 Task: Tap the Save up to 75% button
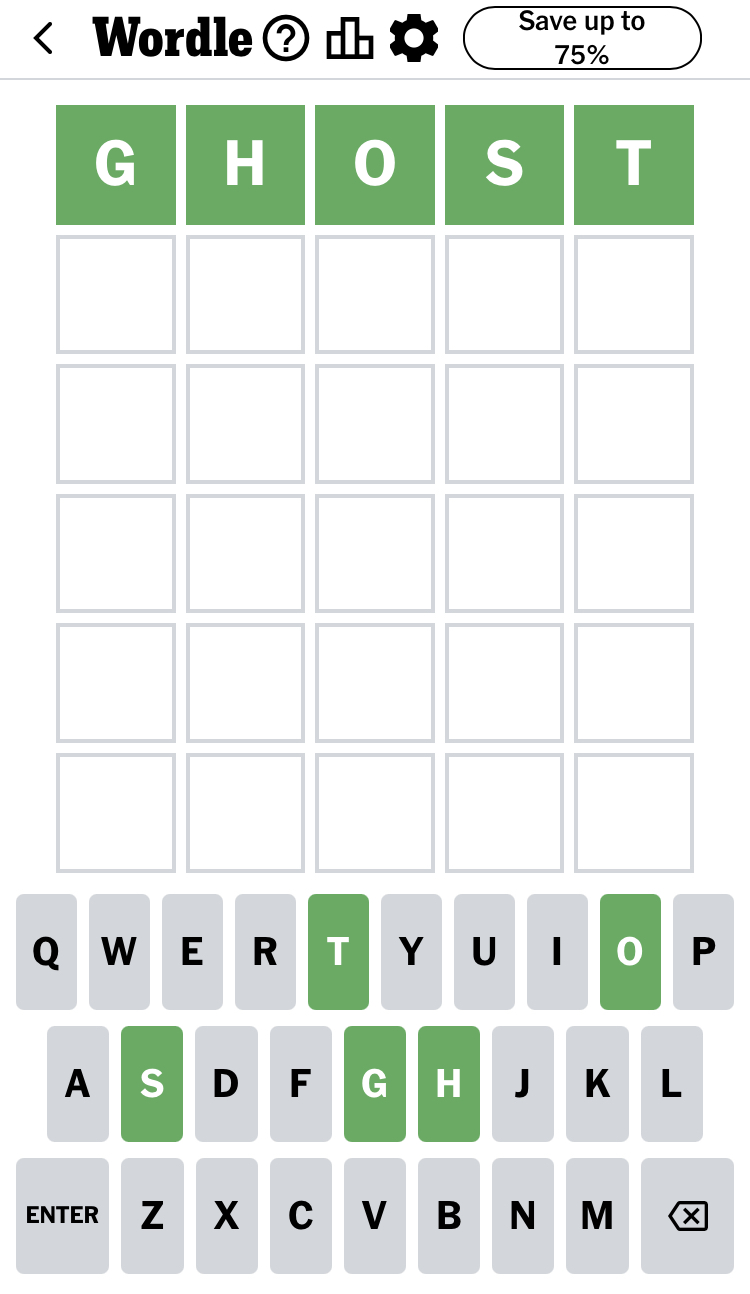582,38
